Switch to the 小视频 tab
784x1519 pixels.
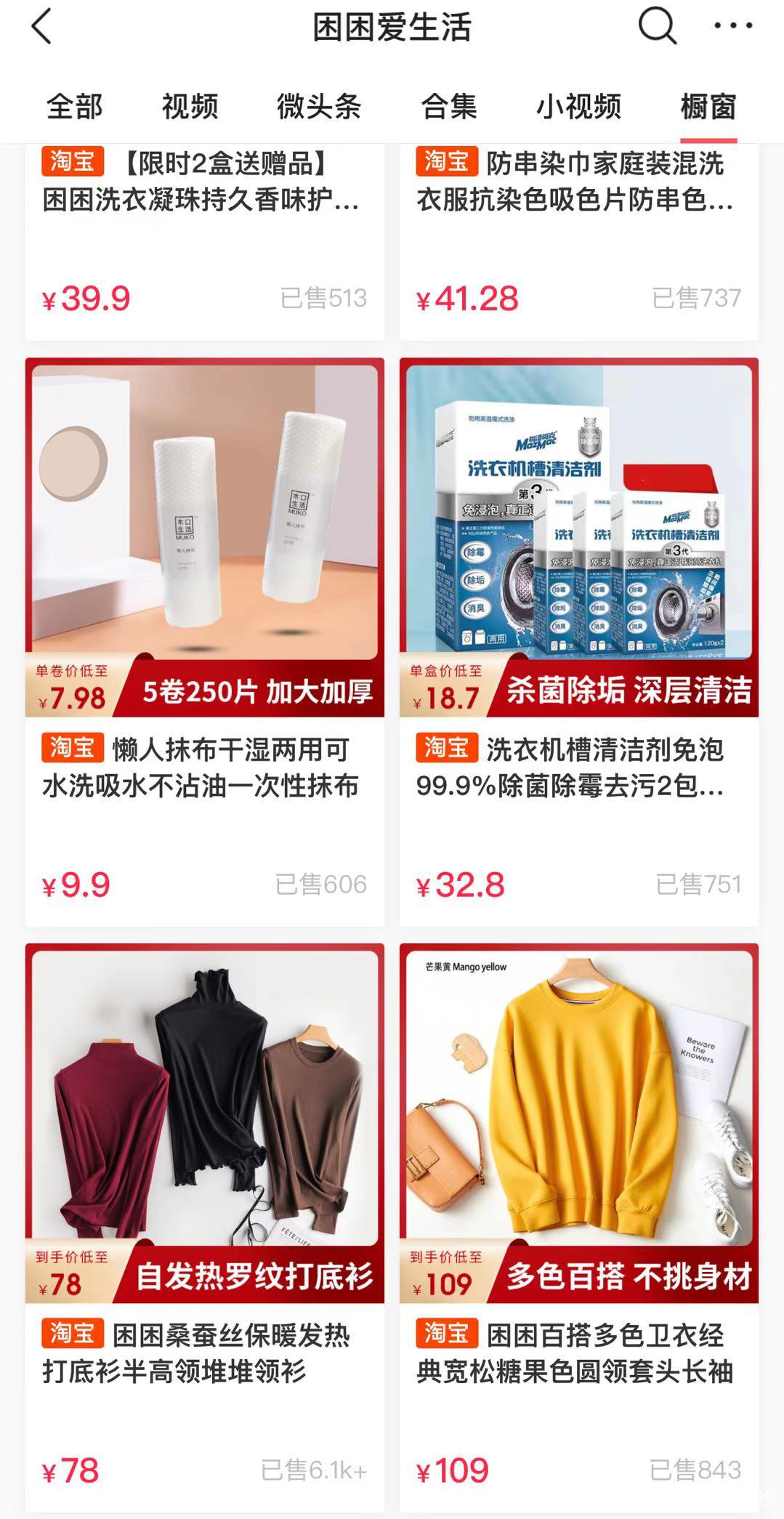(578, 107)
